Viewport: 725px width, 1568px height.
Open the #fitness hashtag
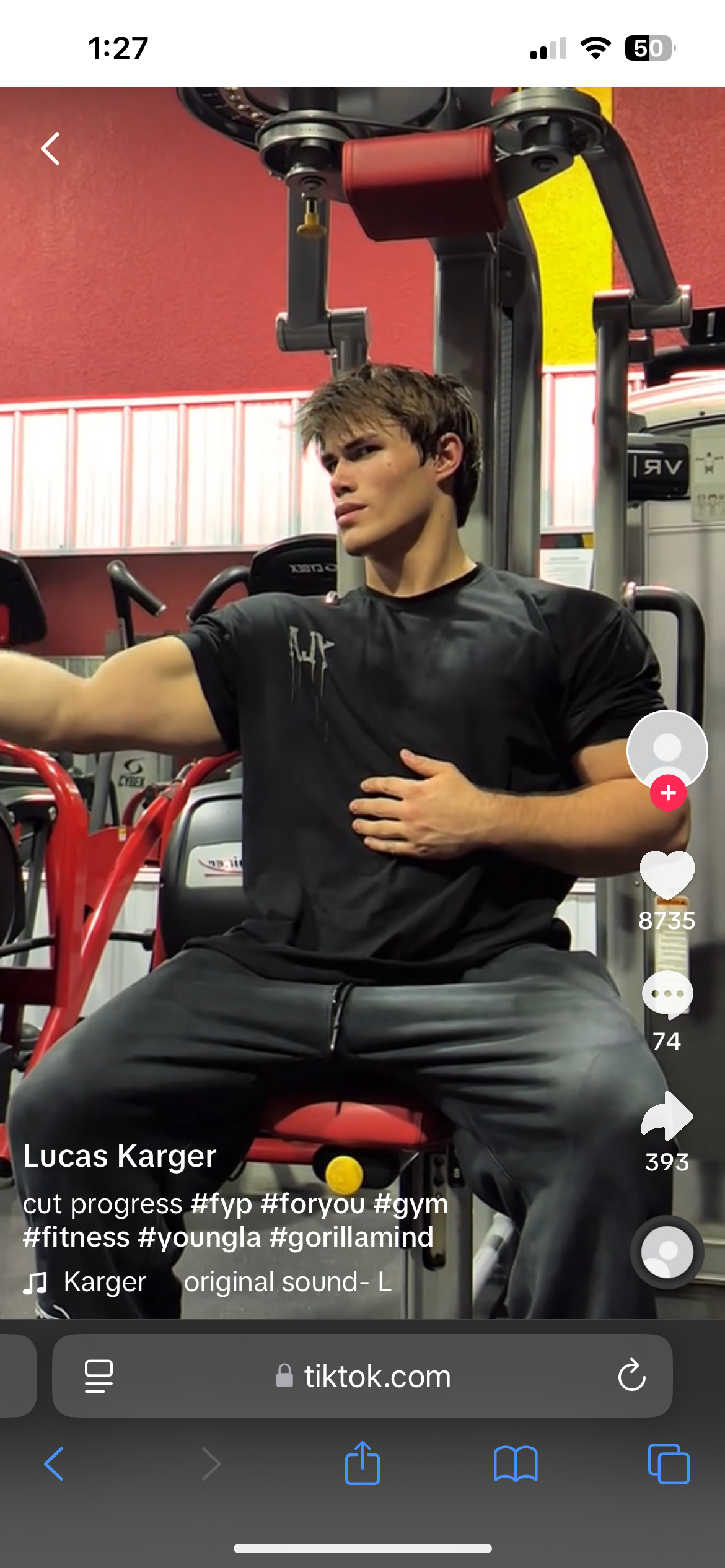[76, 1237]
